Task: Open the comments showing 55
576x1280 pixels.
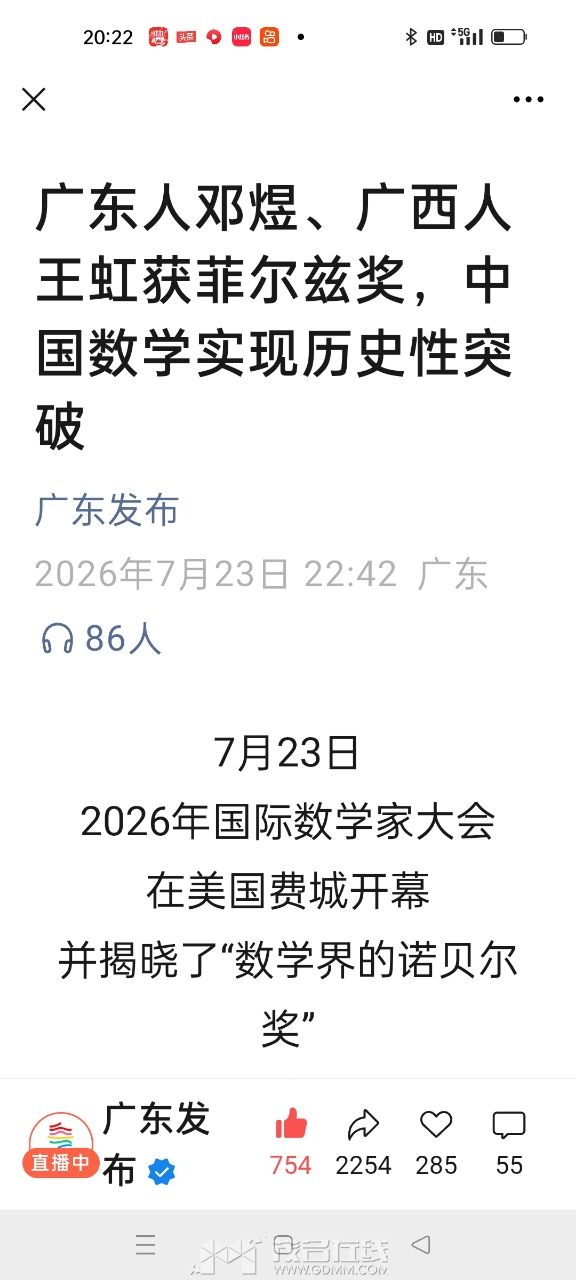Action: tap(509, 1126)
